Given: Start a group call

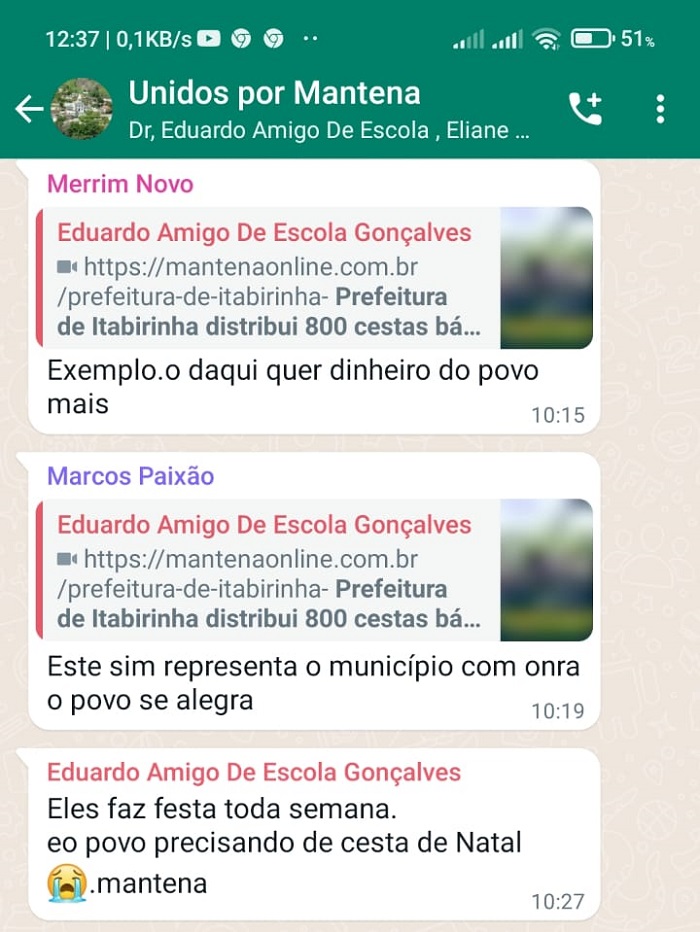Looking at the screenshot, I should coord(585,108).
